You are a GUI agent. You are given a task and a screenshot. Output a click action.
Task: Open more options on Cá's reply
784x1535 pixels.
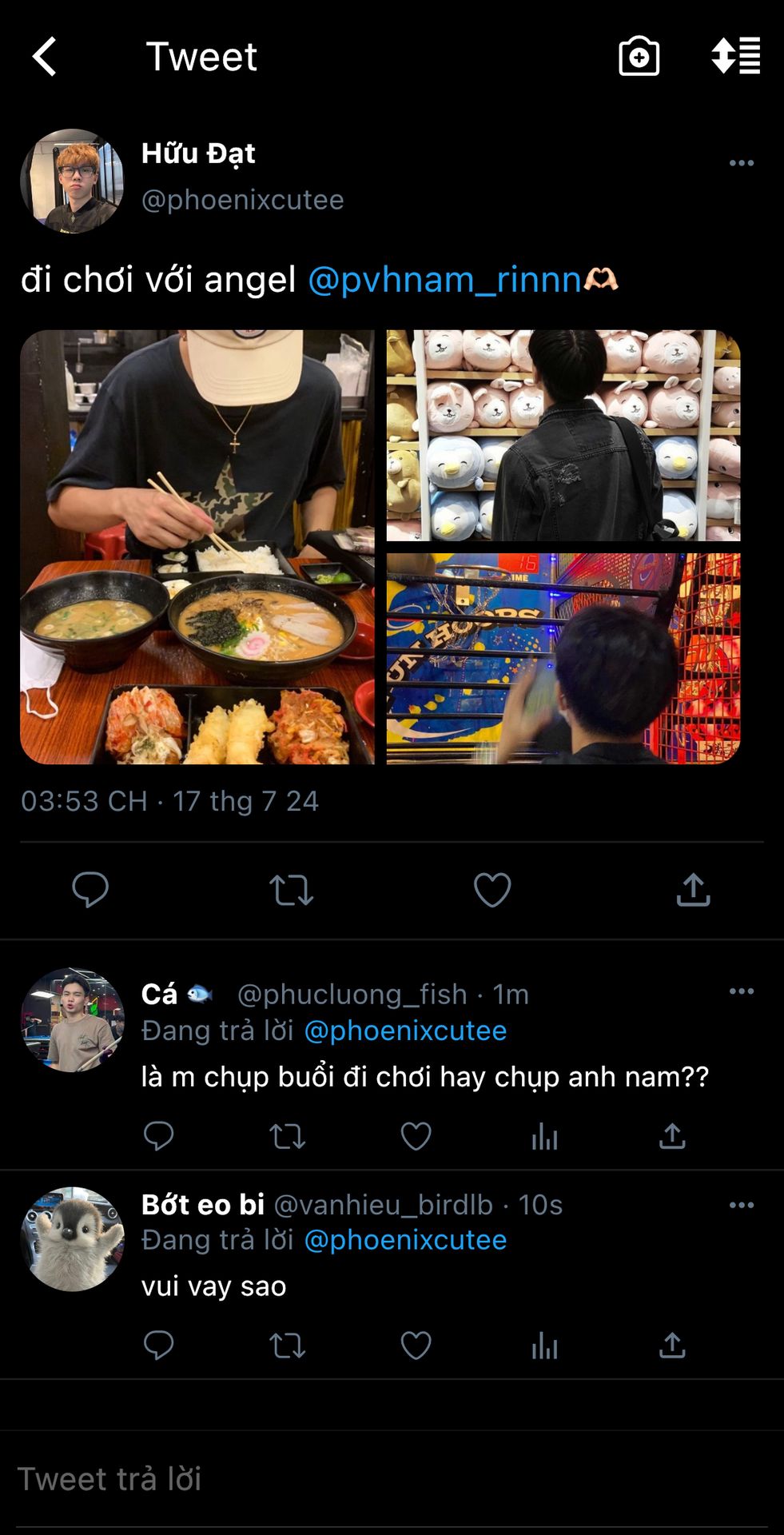point(742,991)
